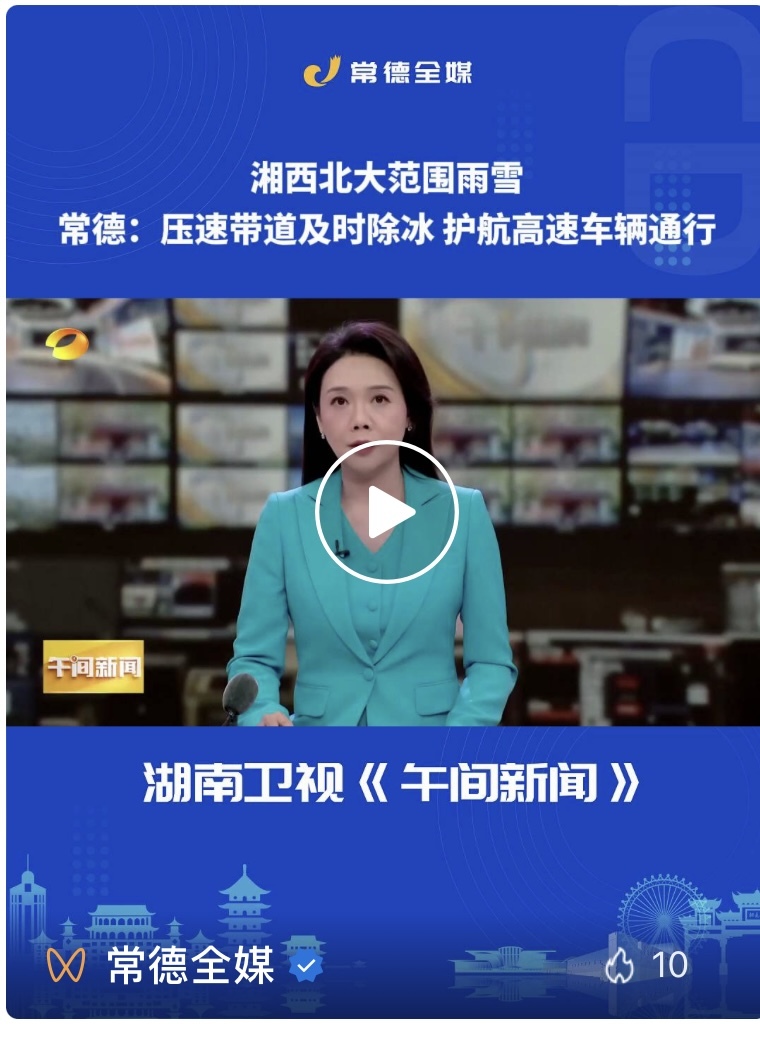Play the 午间新闻 video
The image size is (760, 1038).
pyautogui.click(x=386, y=512)
